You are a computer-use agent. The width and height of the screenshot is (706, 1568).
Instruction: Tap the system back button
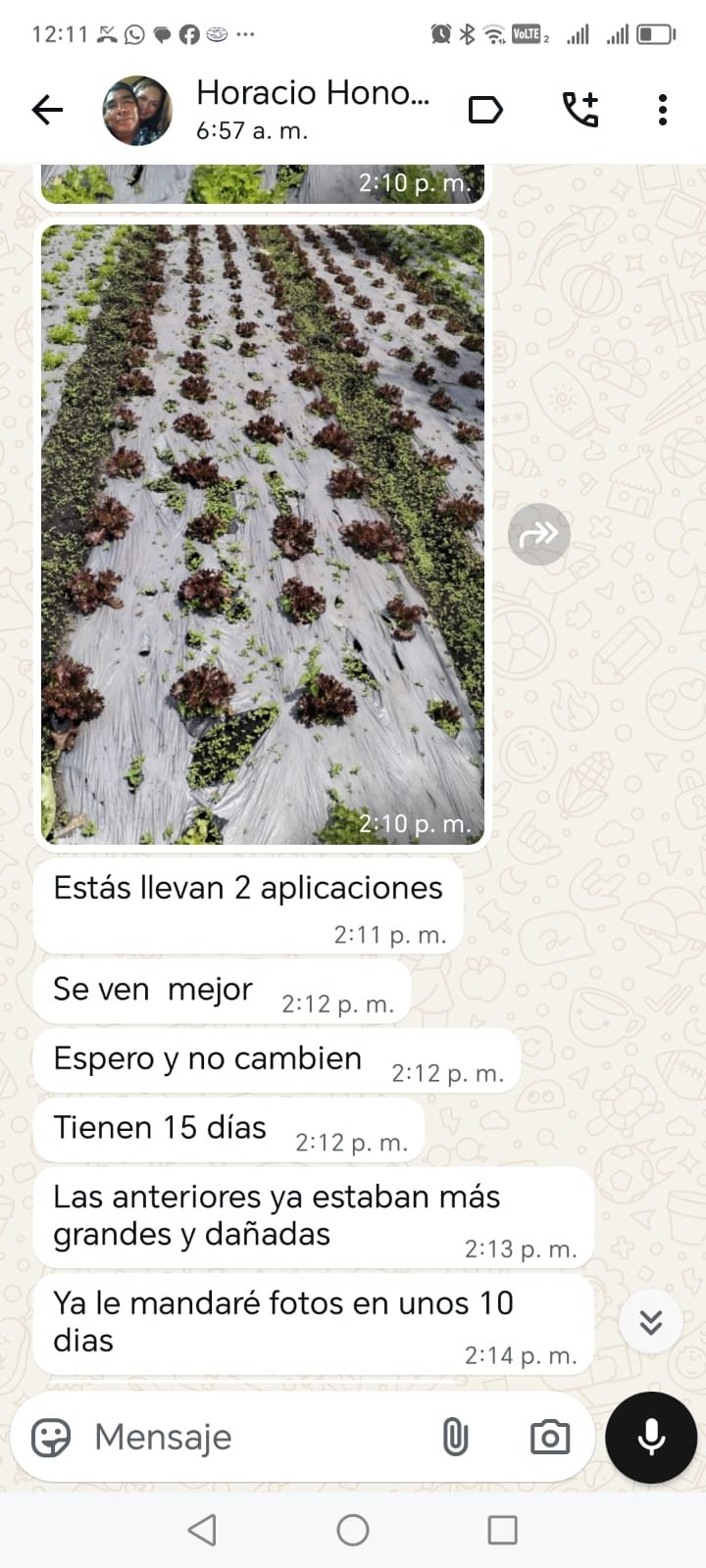coord(202,1530)
